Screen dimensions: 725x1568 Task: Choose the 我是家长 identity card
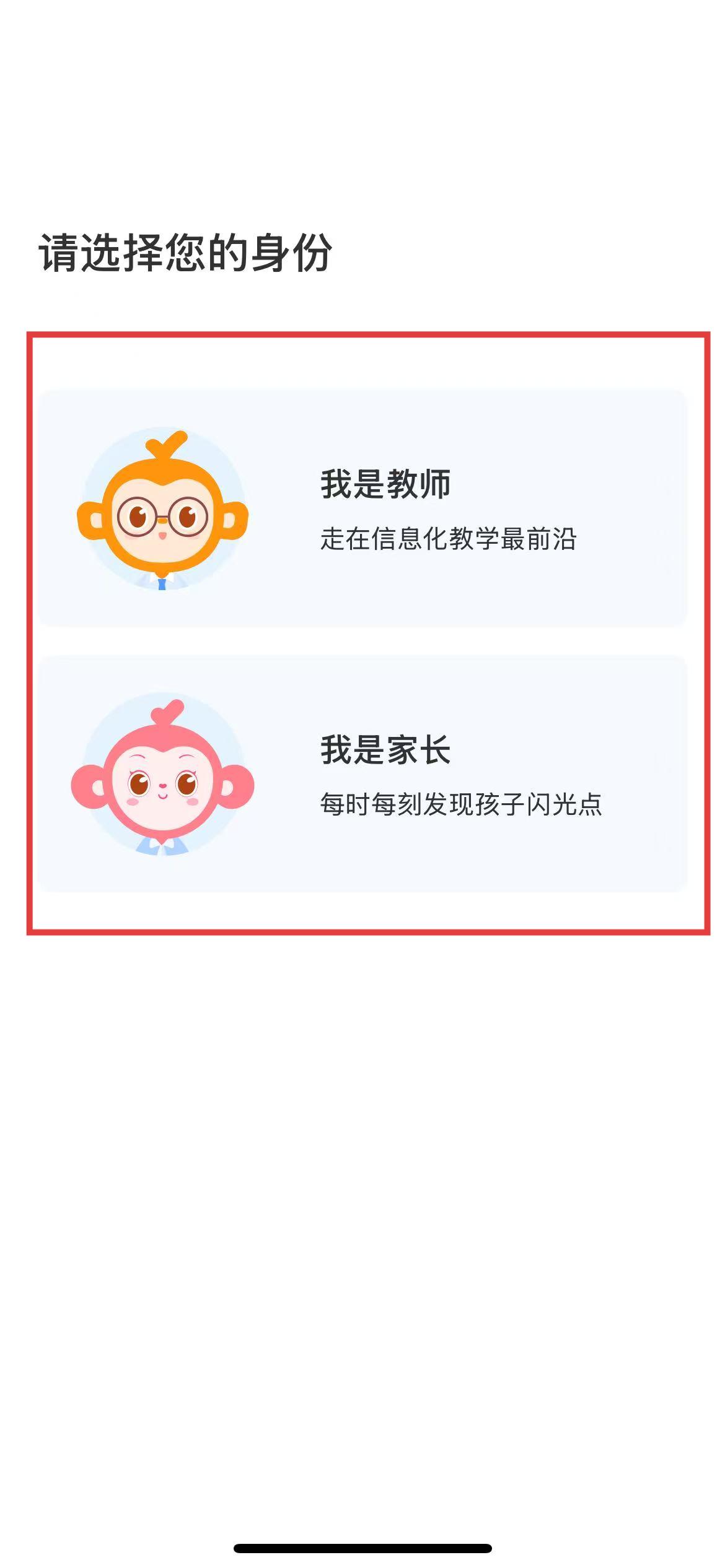(362, 774)
